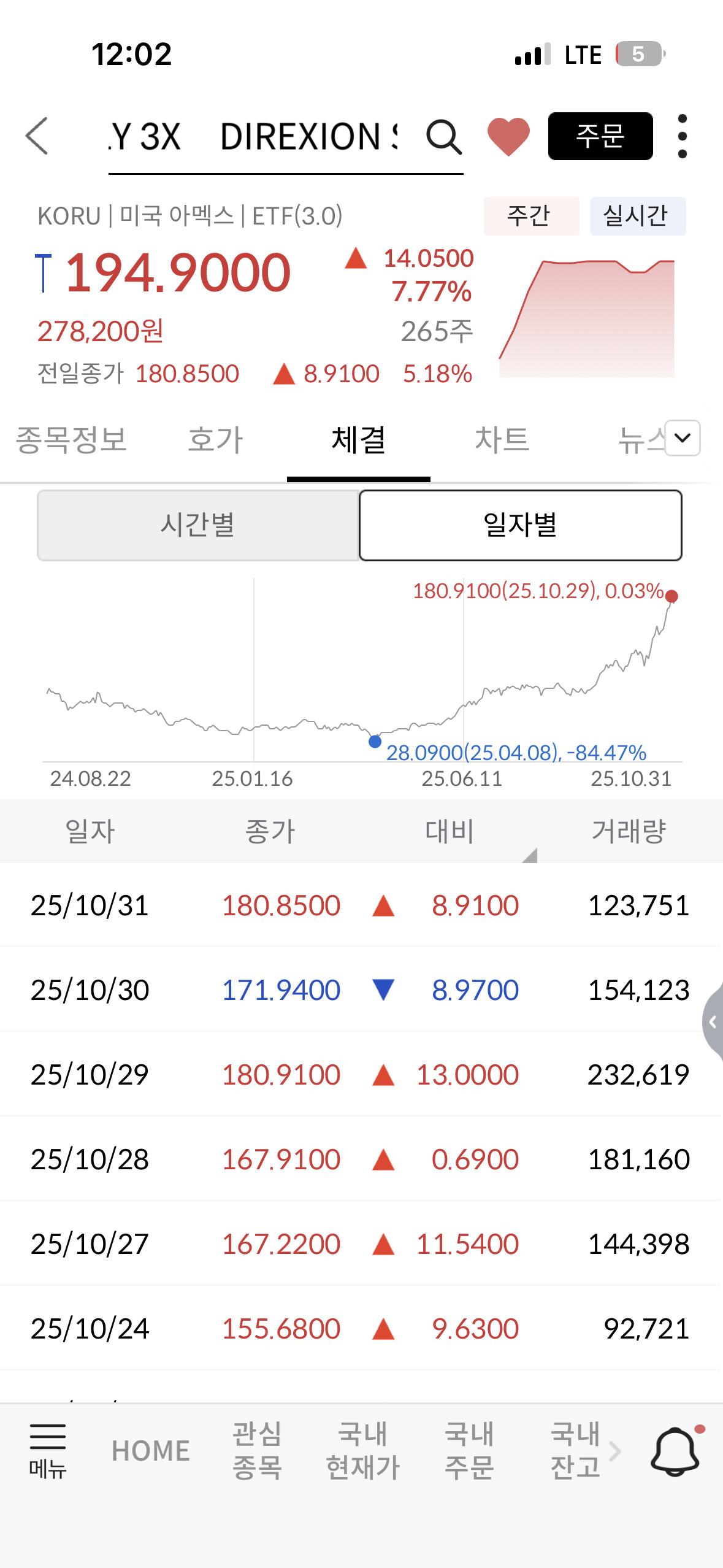Expand the tab list dropdown arrow

coord(682,438)
